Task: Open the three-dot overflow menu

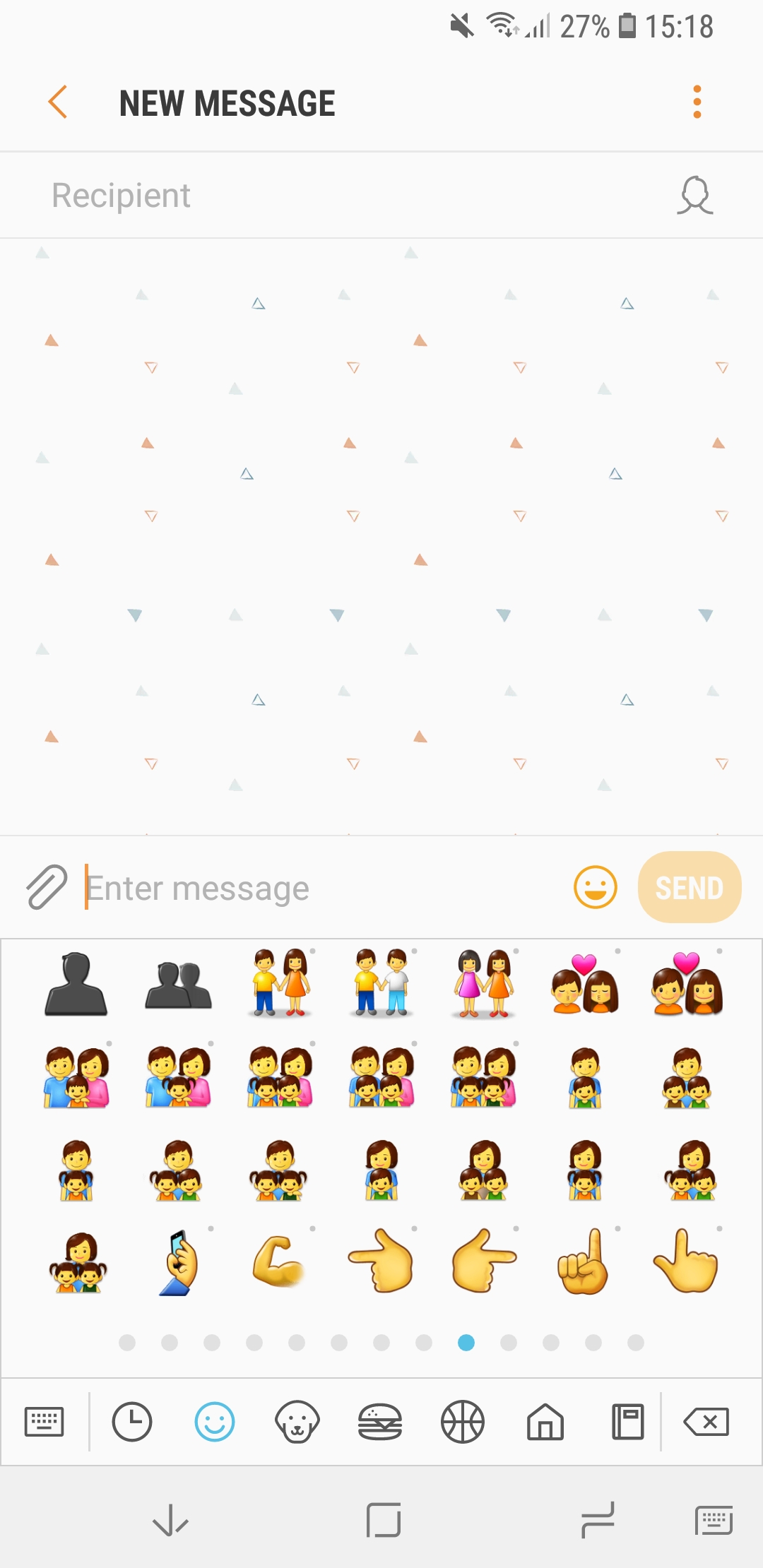Action: pos(697,102)
